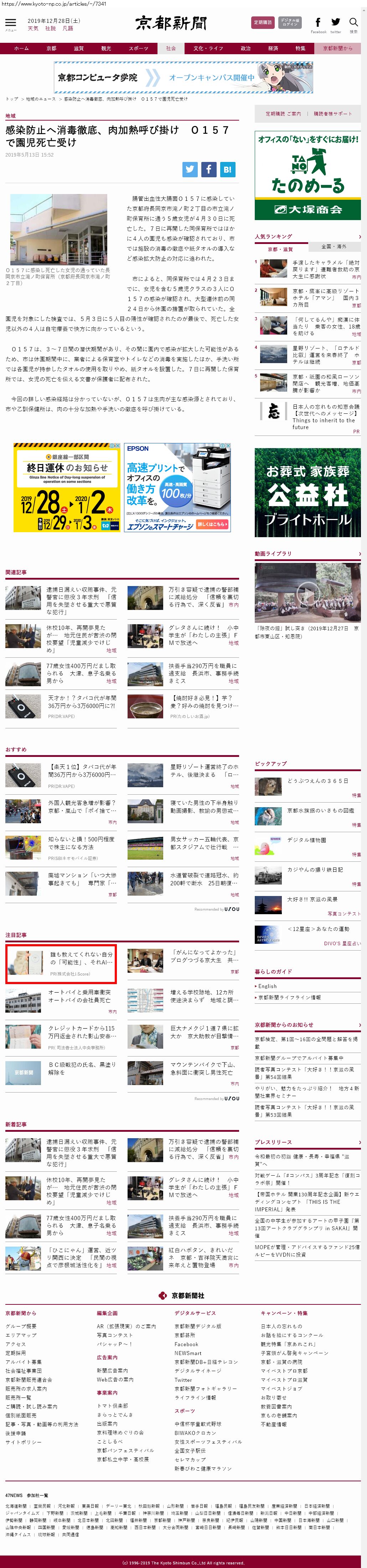Open the 12星座 あなたの運勢 horoscope
367x1568 pixels.
coord(318,929)
